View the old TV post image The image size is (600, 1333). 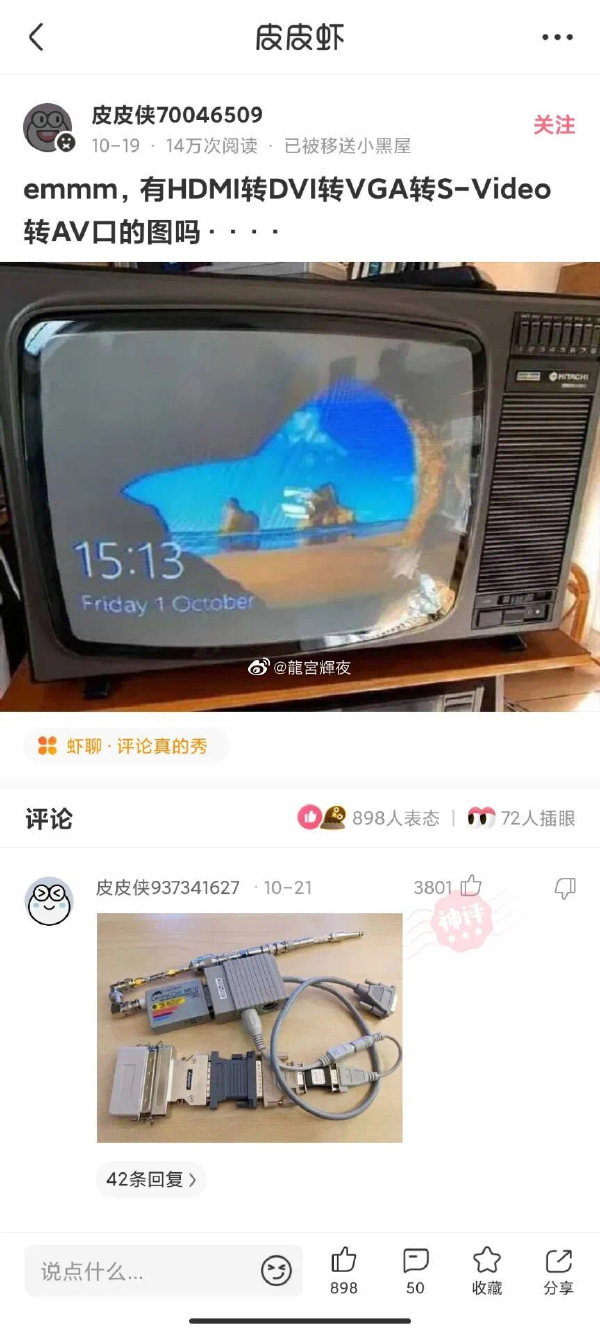tap(300, 487)
